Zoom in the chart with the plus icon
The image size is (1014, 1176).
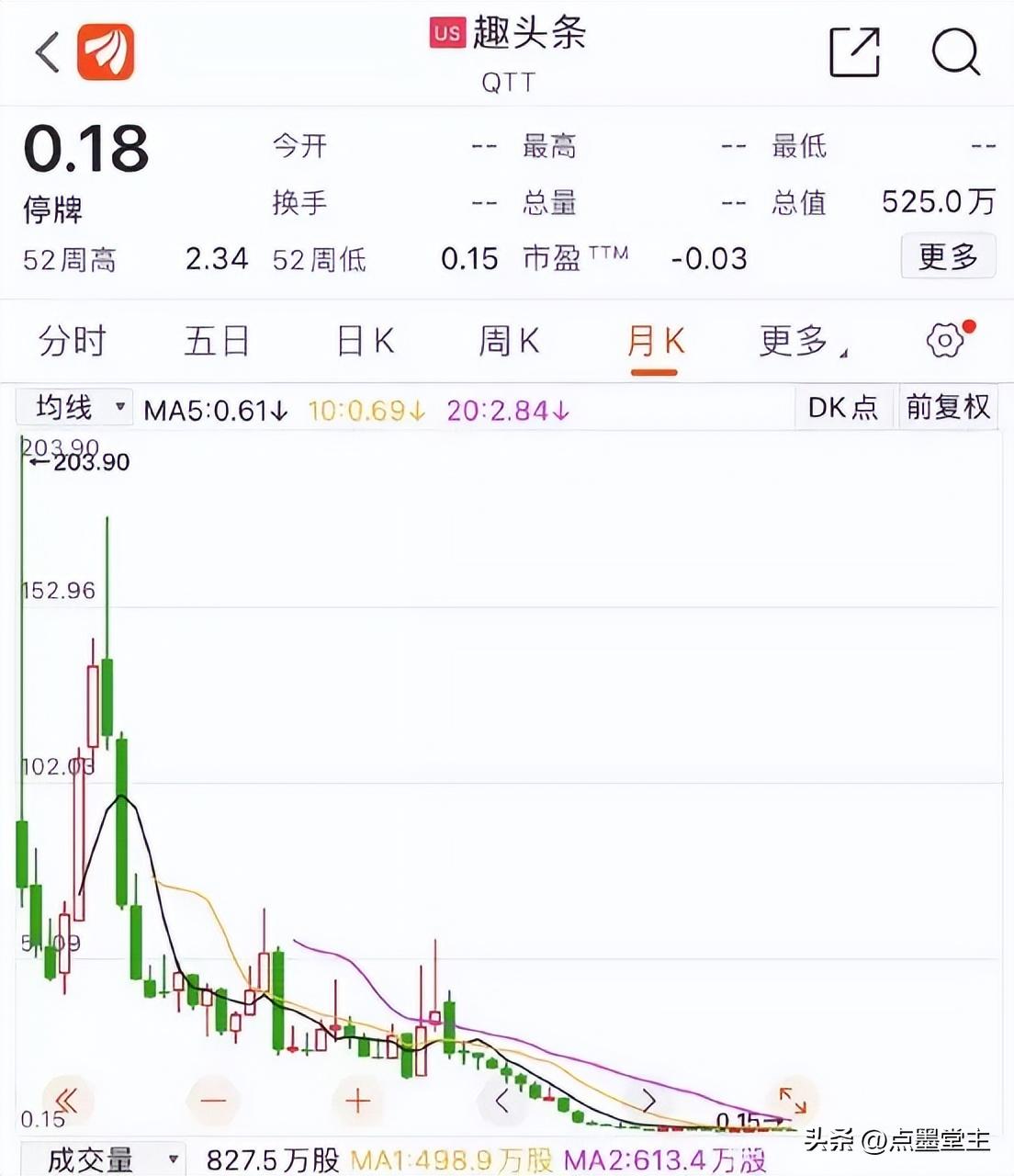coord(357,1100)
